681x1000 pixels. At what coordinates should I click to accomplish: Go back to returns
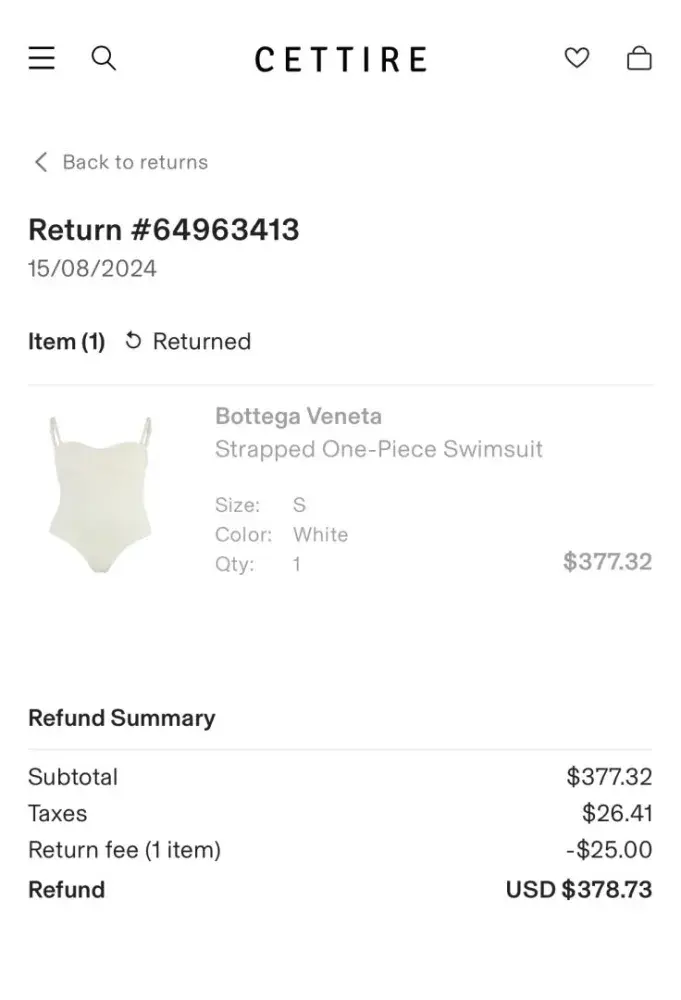[x=121, y=162]
